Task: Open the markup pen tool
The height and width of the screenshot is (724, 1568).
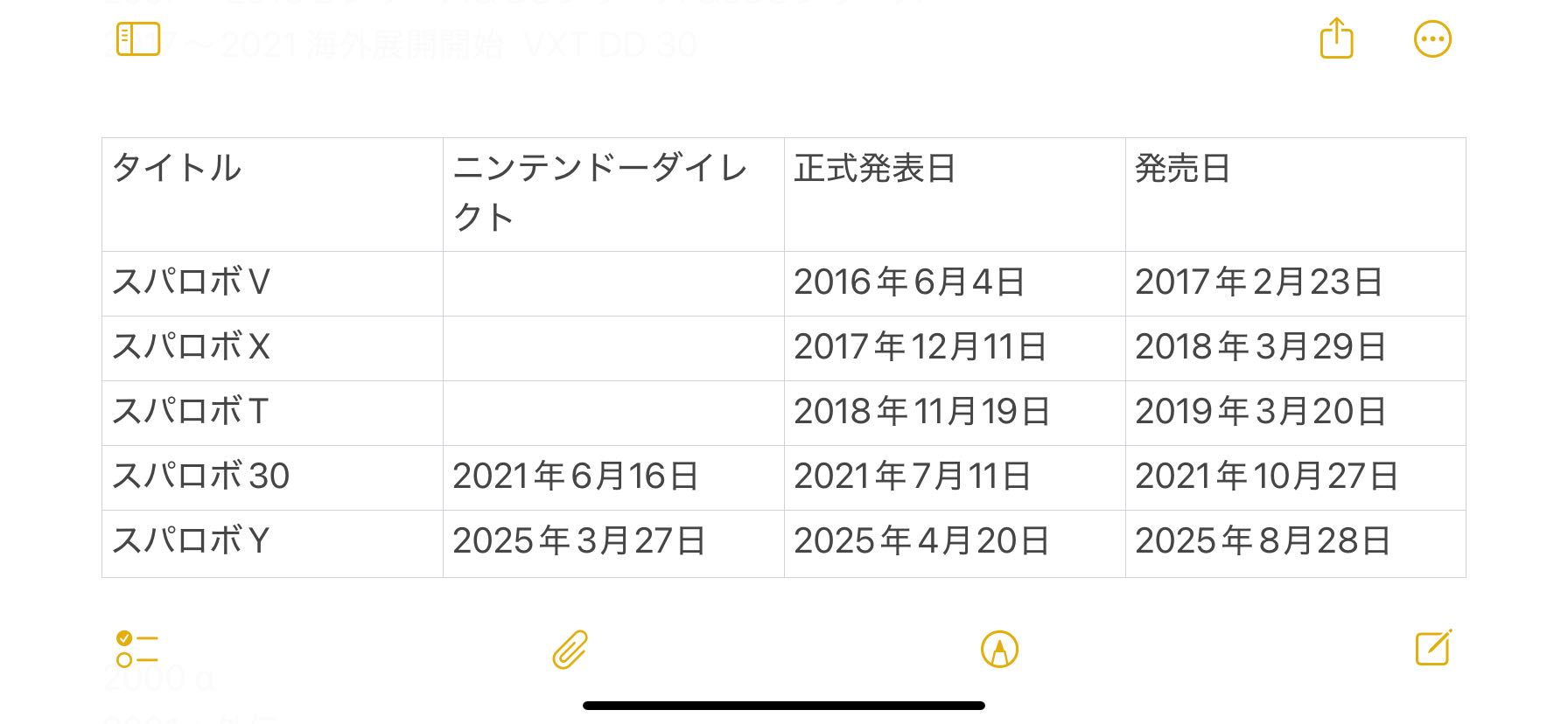Action: pyautogui.click(x=999, y=650)
